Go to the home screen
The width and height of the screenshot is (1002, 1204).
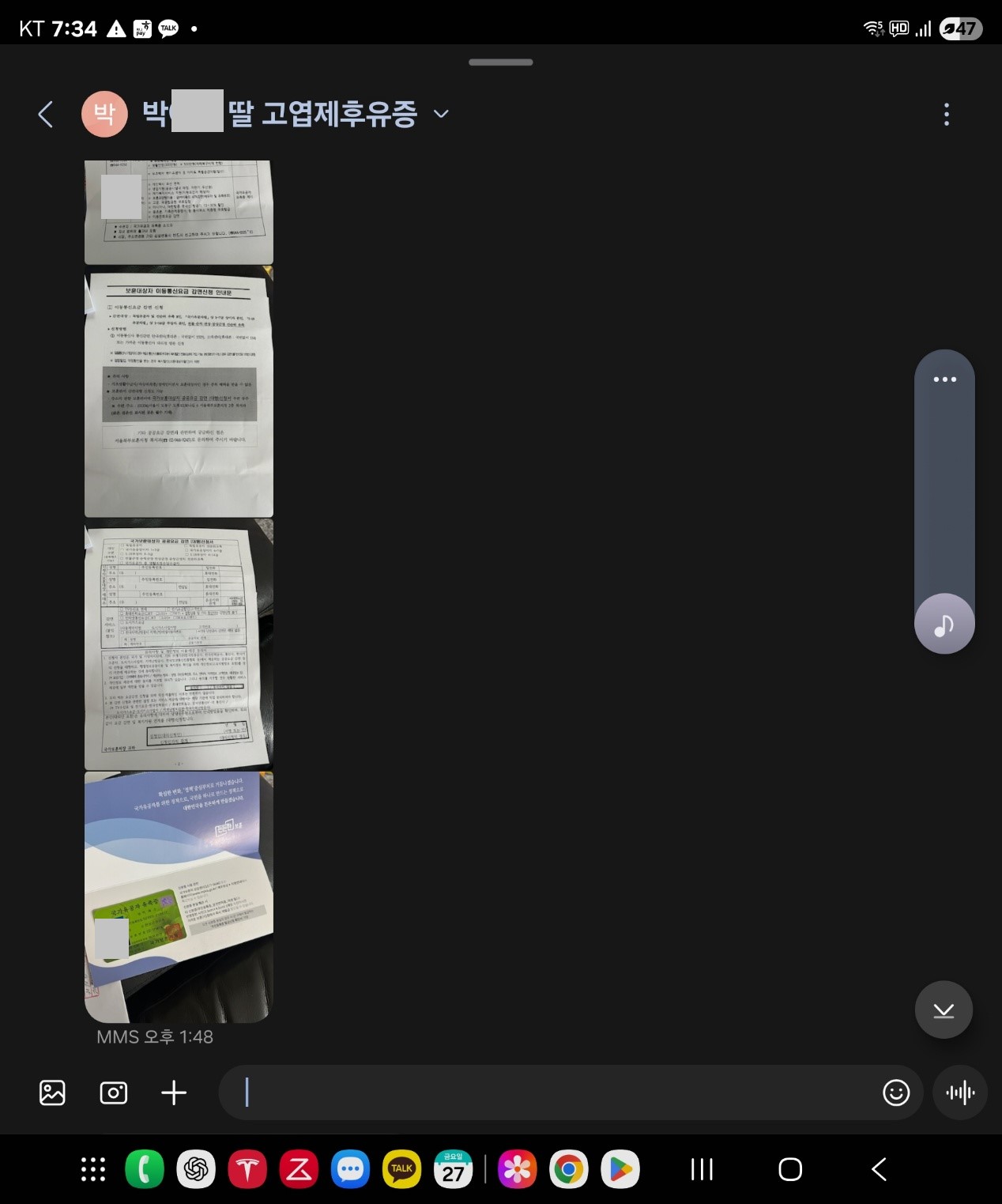[790, 1169]
